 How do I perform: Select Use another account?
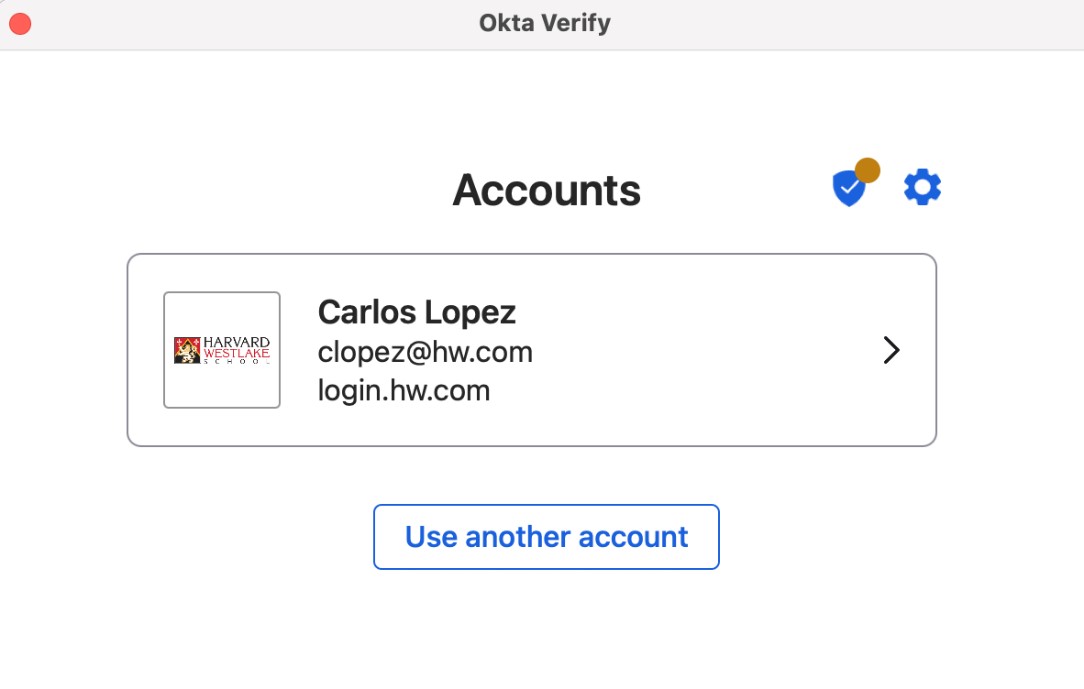pos(546,537)
